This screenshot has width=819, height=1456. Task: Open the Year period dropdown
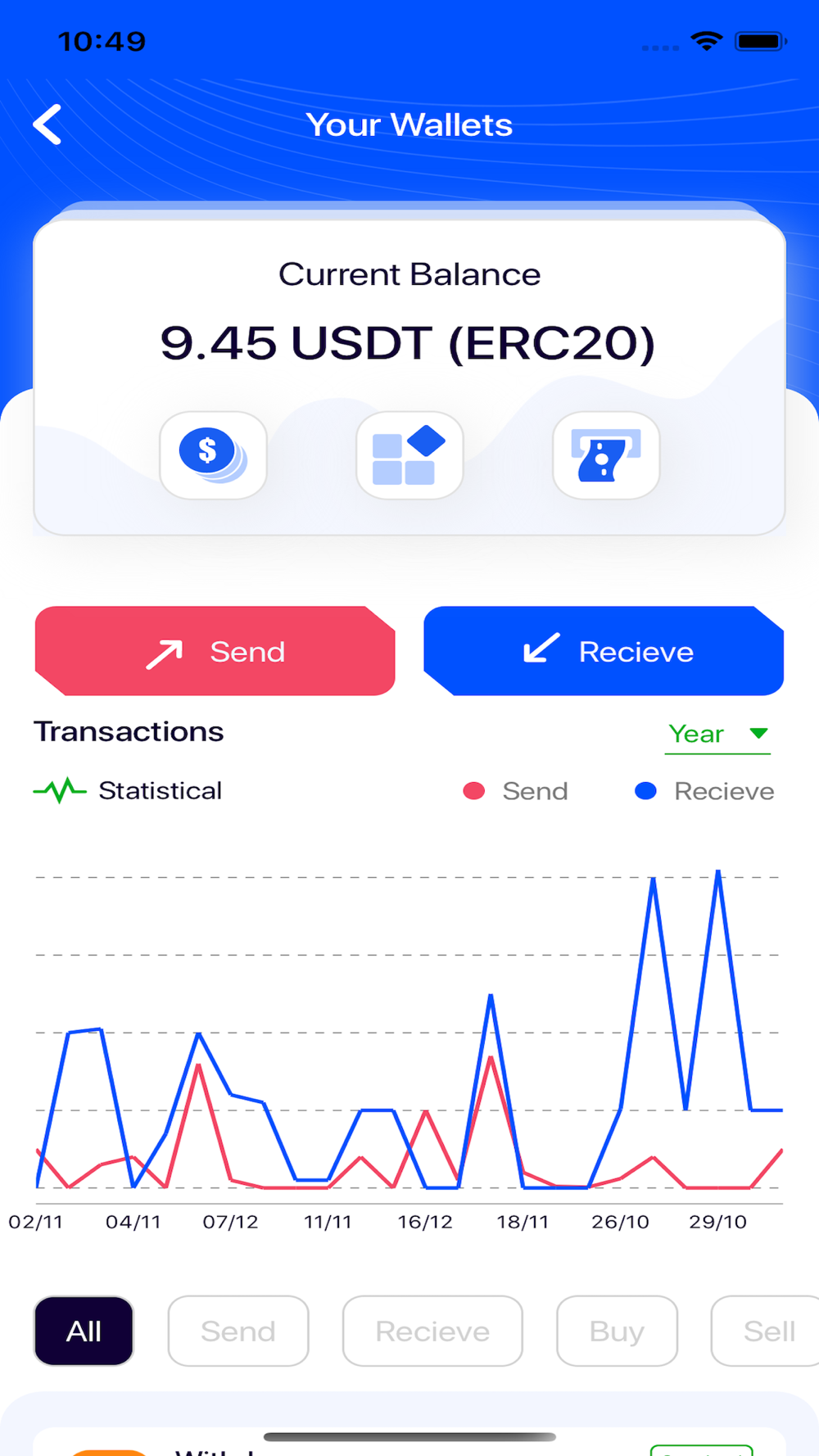[717, 735]
